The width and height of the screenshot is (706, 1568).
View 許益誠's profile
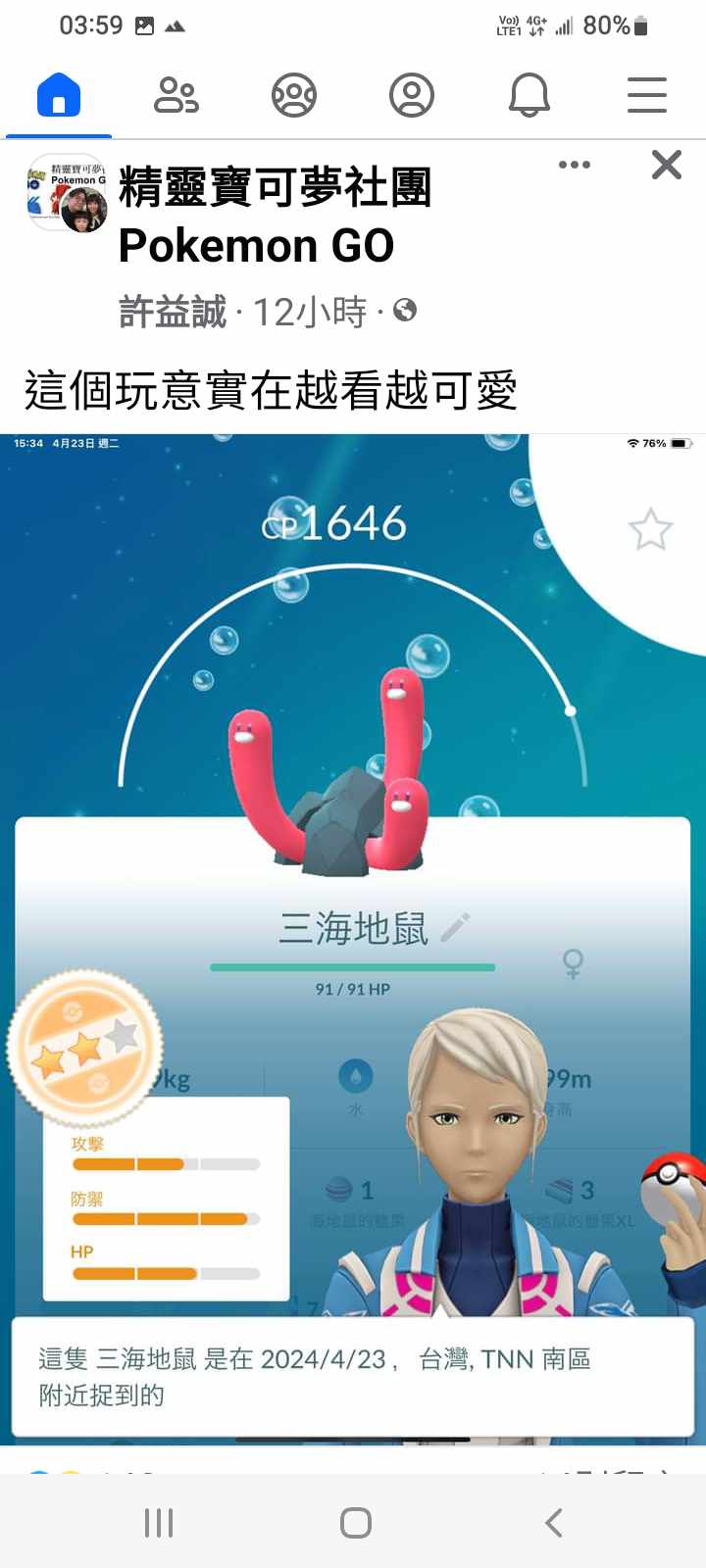pyautogui.click(x=173, y=313)
